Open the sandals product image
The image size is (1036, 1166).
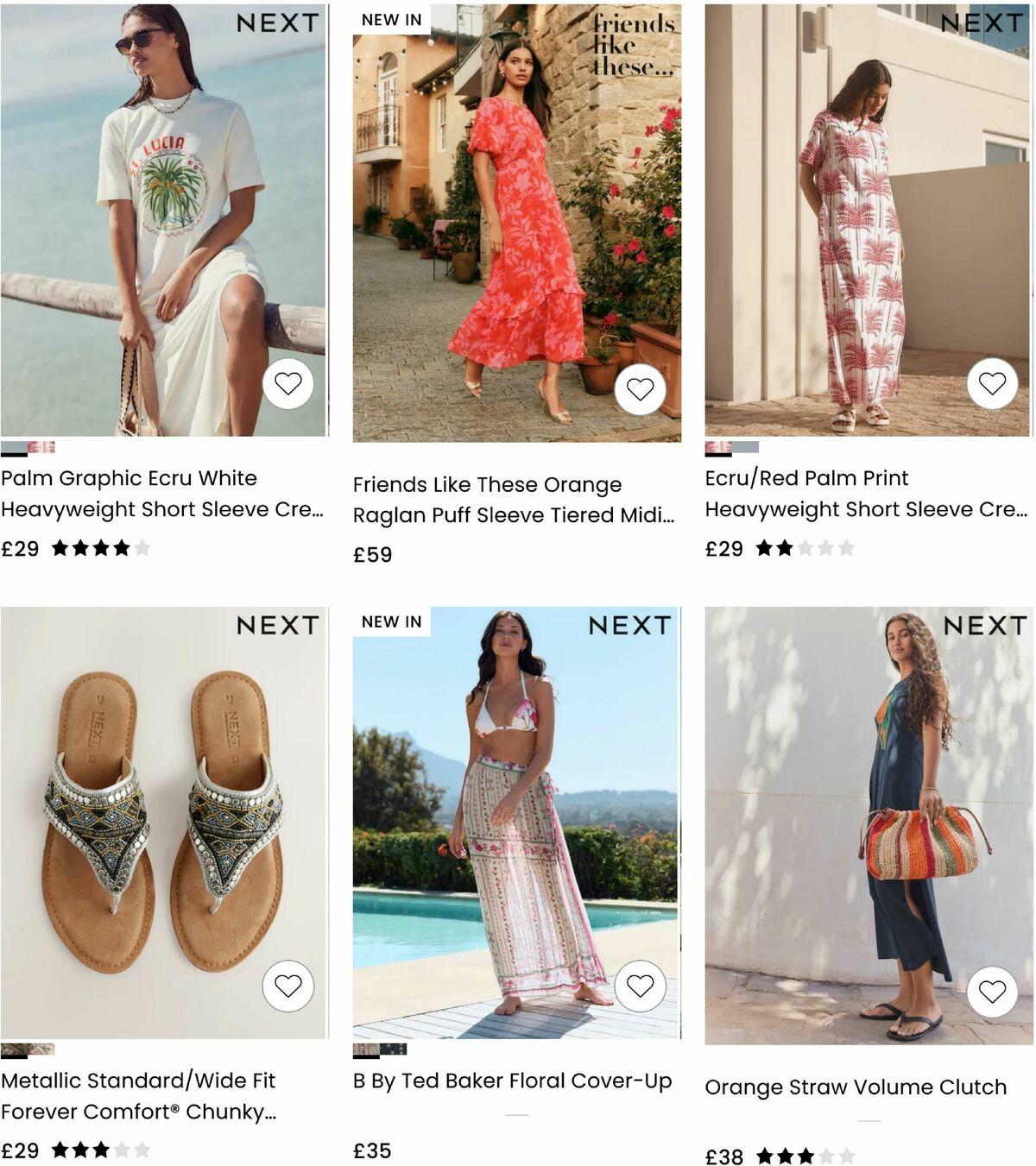coord(164,820)
